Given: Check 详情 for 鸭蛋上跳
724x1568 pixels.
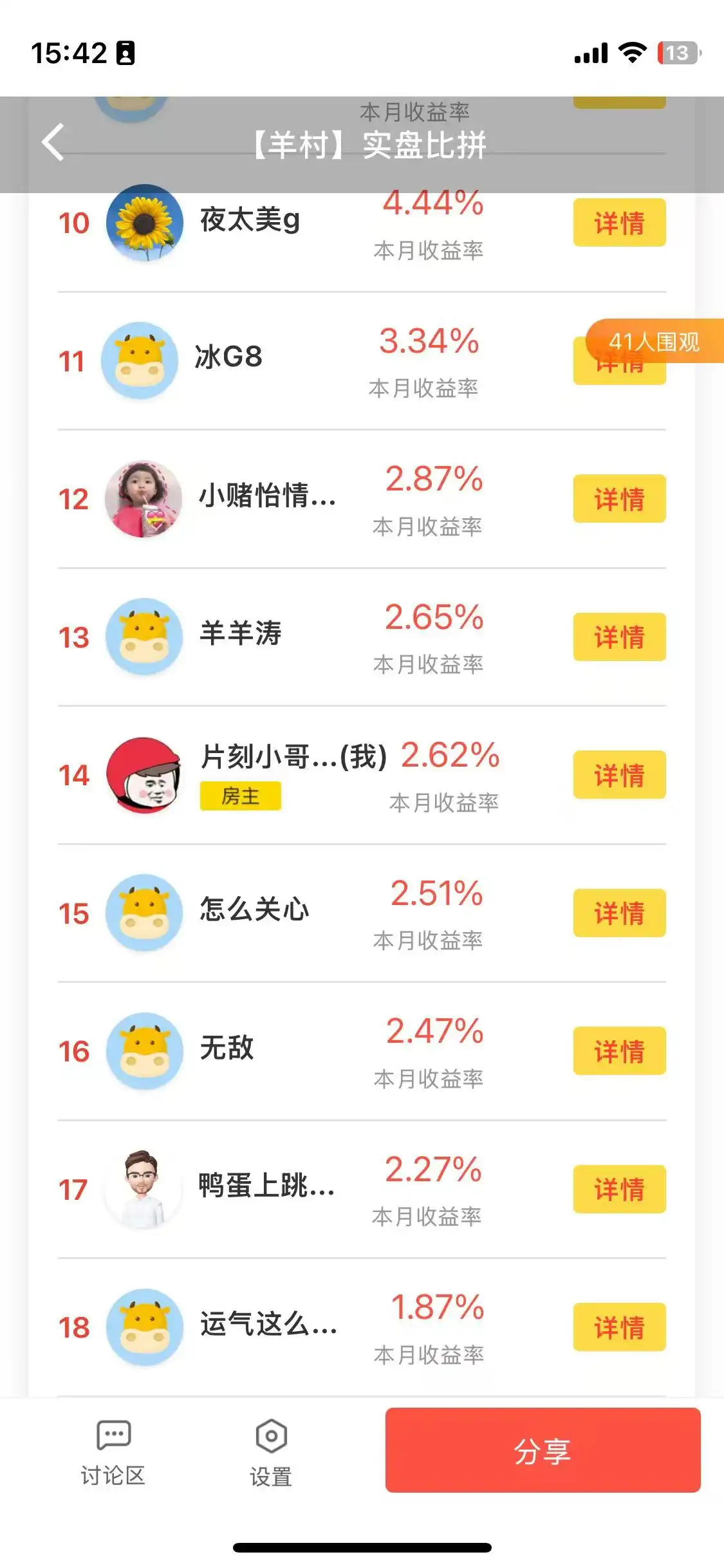Looking at the screenshot, I should point(619,1190).
